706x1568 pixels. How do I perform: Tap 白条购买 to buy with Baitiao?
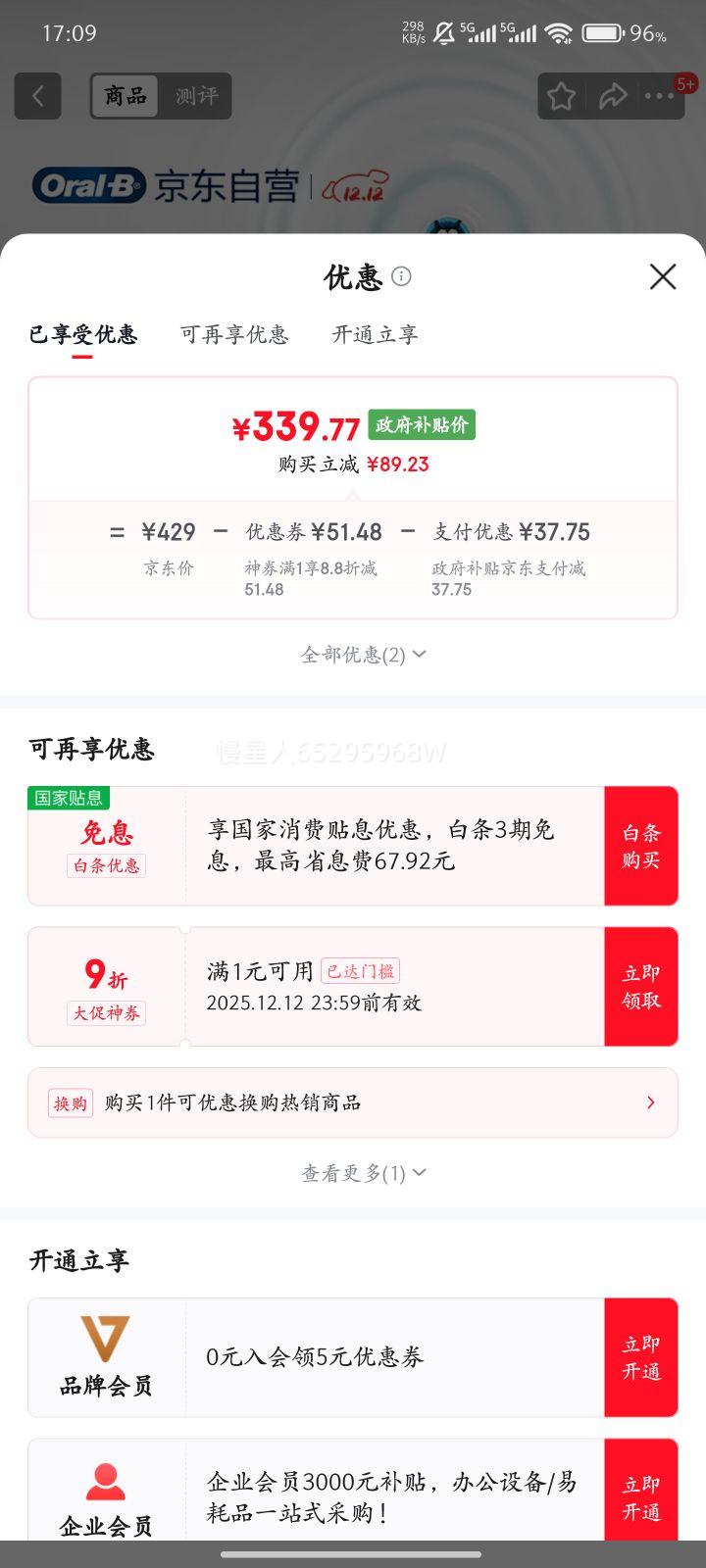[640, 846]
